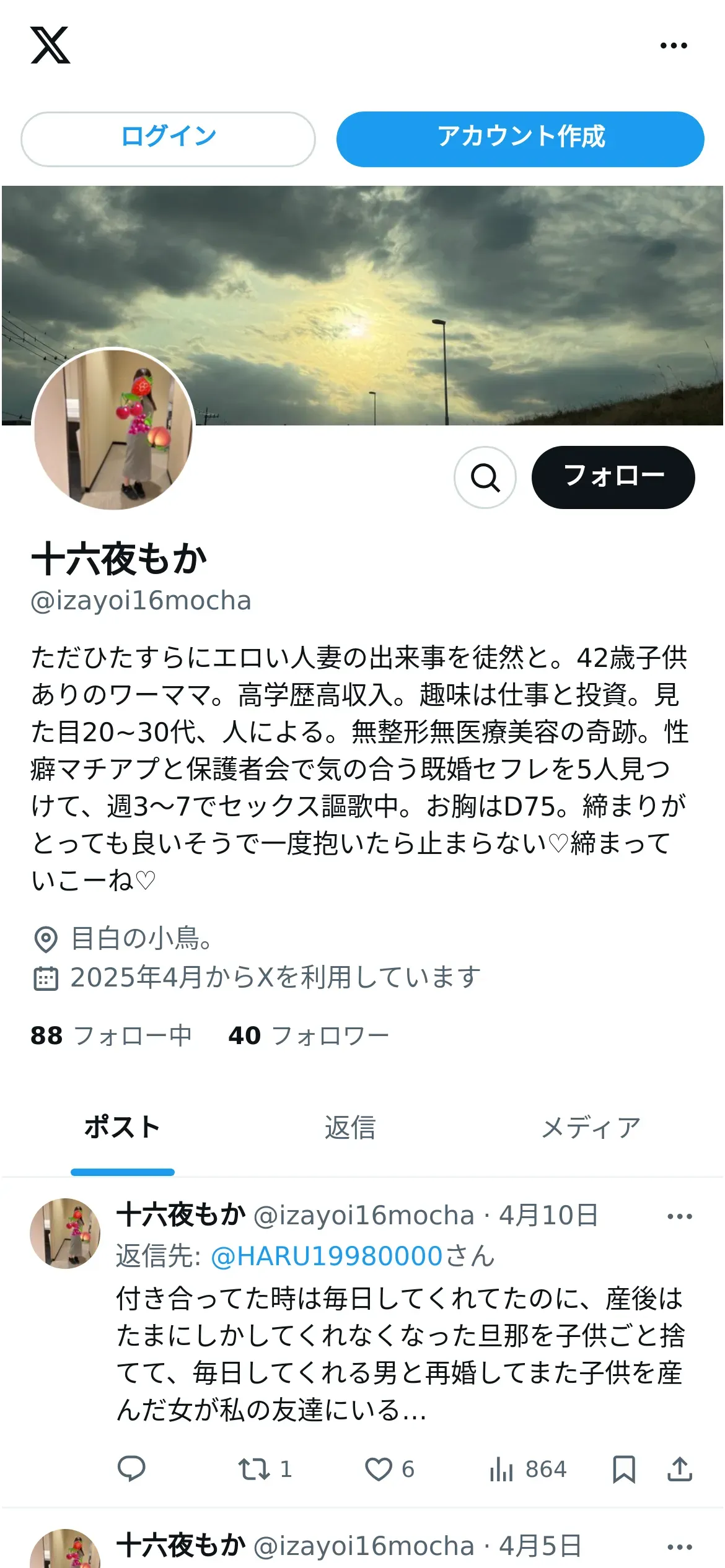The image size is (725, 1568).
Task: Share the 4月10日 post
Action: 680,1468
